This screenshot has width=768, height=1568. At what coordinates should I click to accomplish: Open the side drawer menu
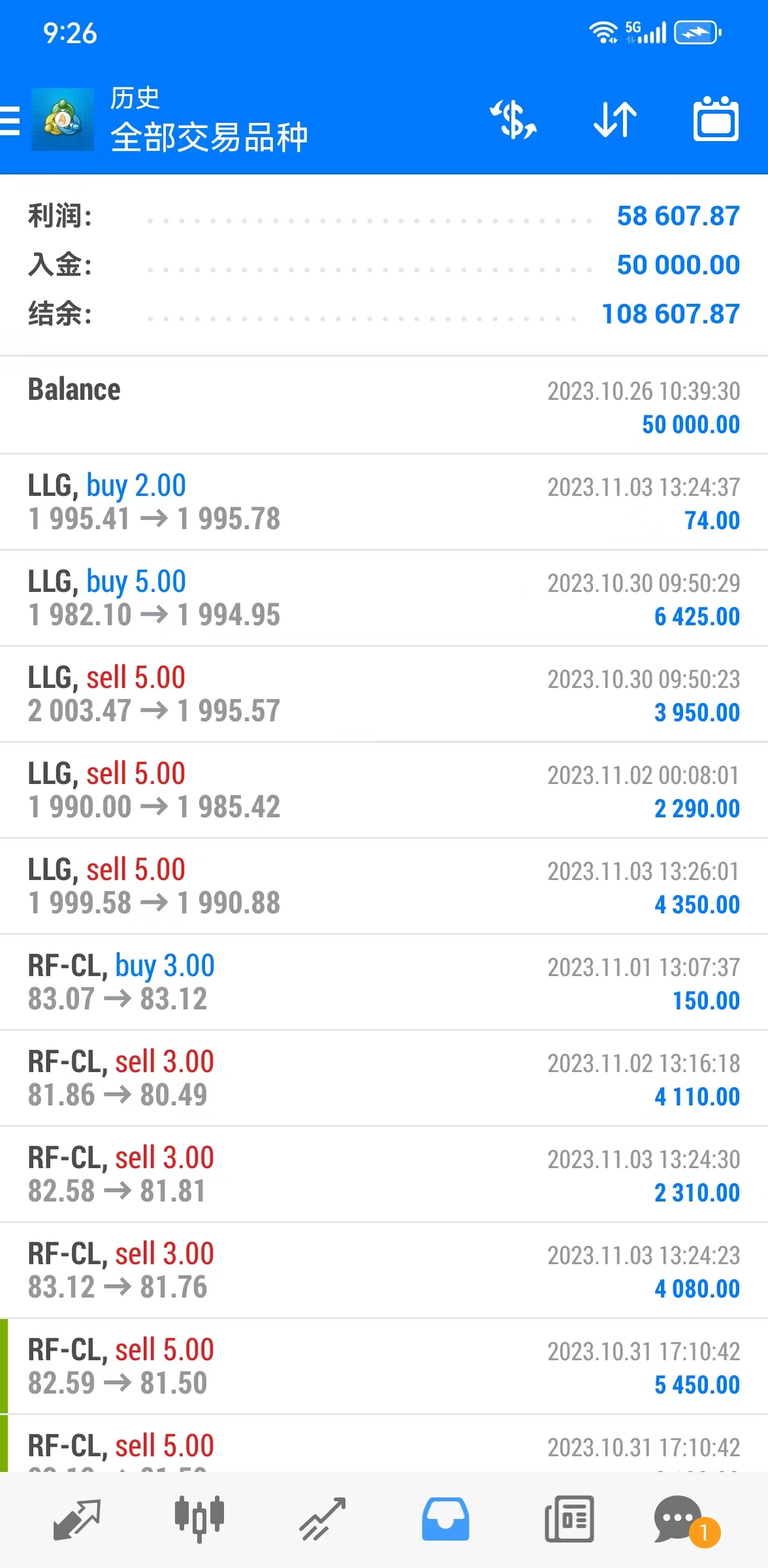pos(10,120)
